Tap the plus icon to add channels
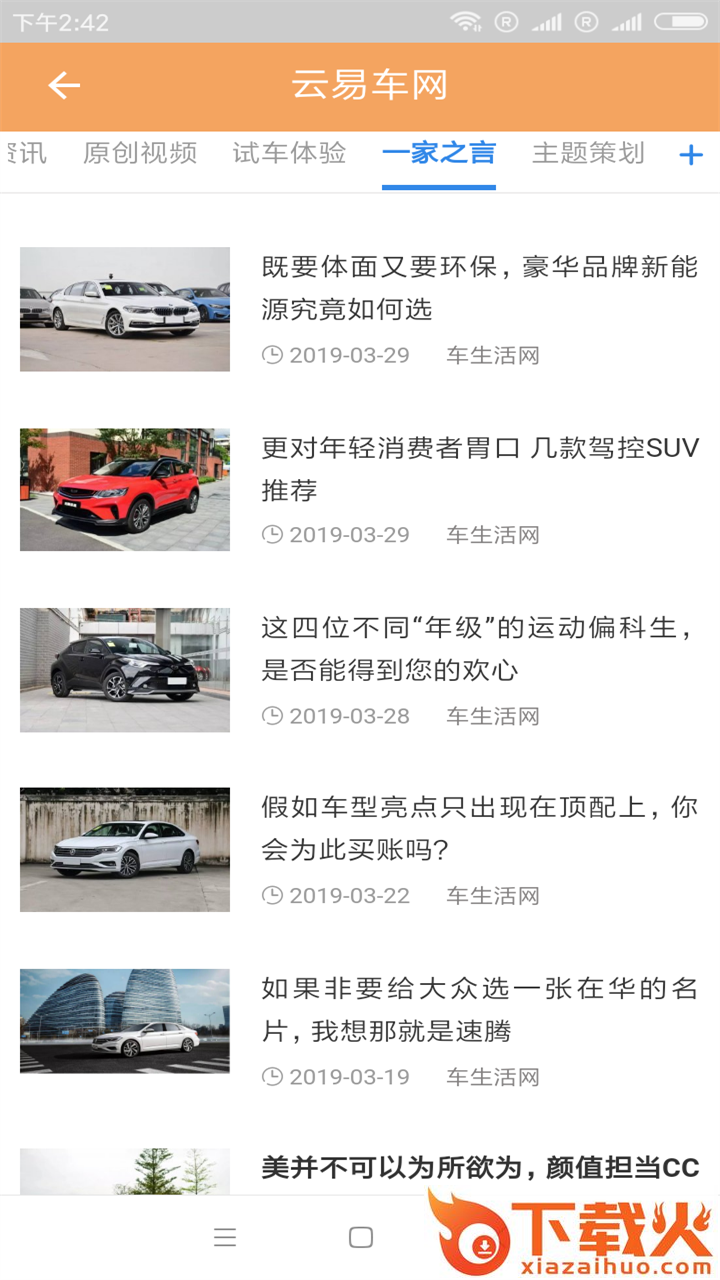Image resolution: width=720 pixels, height=1280 pixels. [x=691, y=155]
